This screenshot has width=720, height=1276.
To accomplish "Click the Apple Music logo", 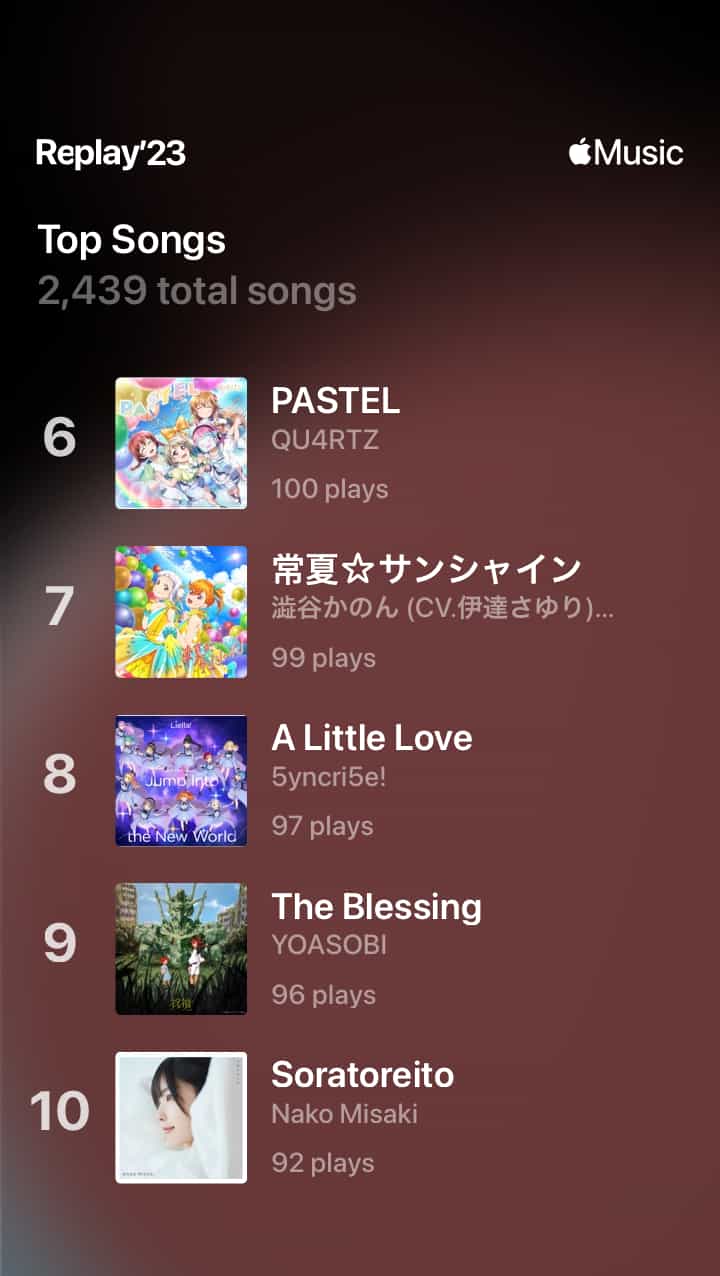I will (625, 153).
